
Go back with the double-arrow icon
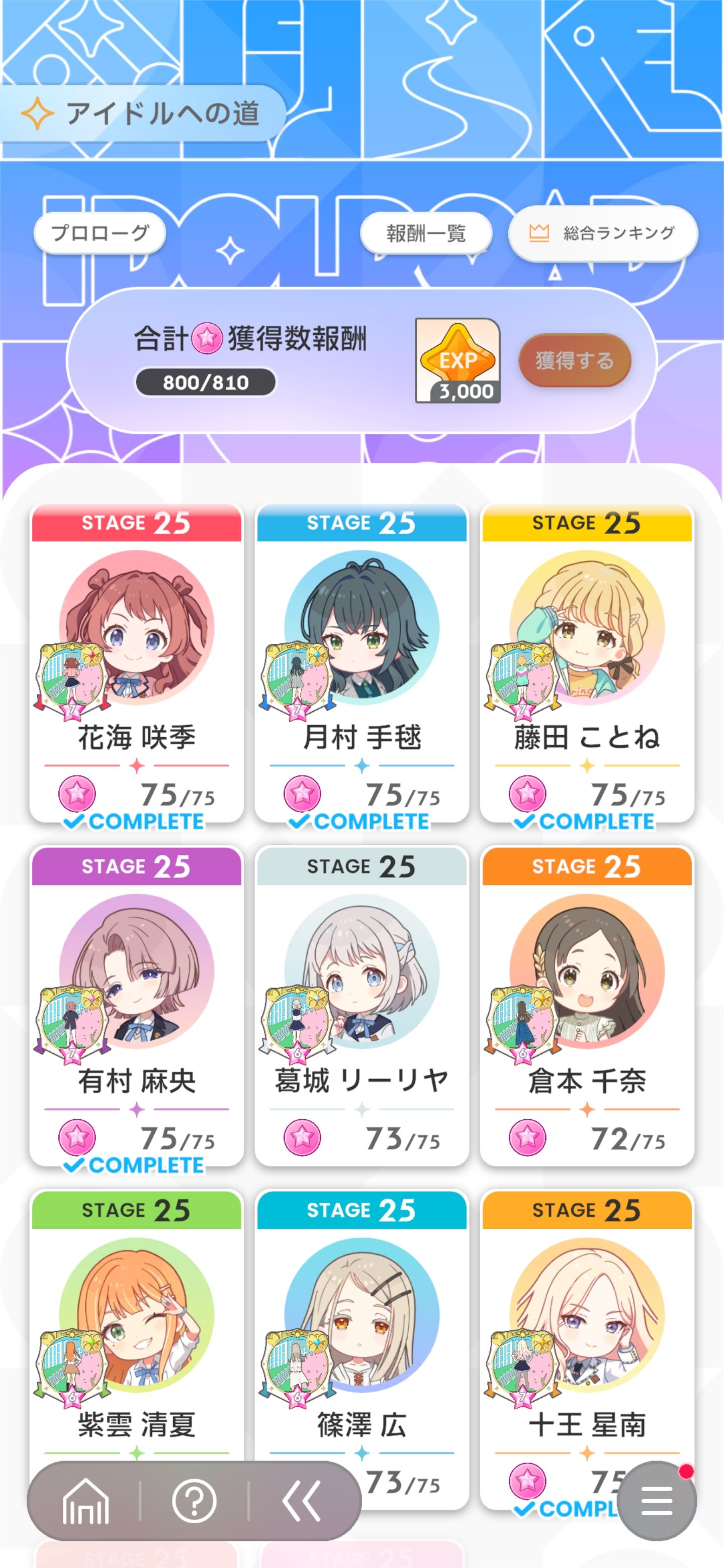(302, 1502)
